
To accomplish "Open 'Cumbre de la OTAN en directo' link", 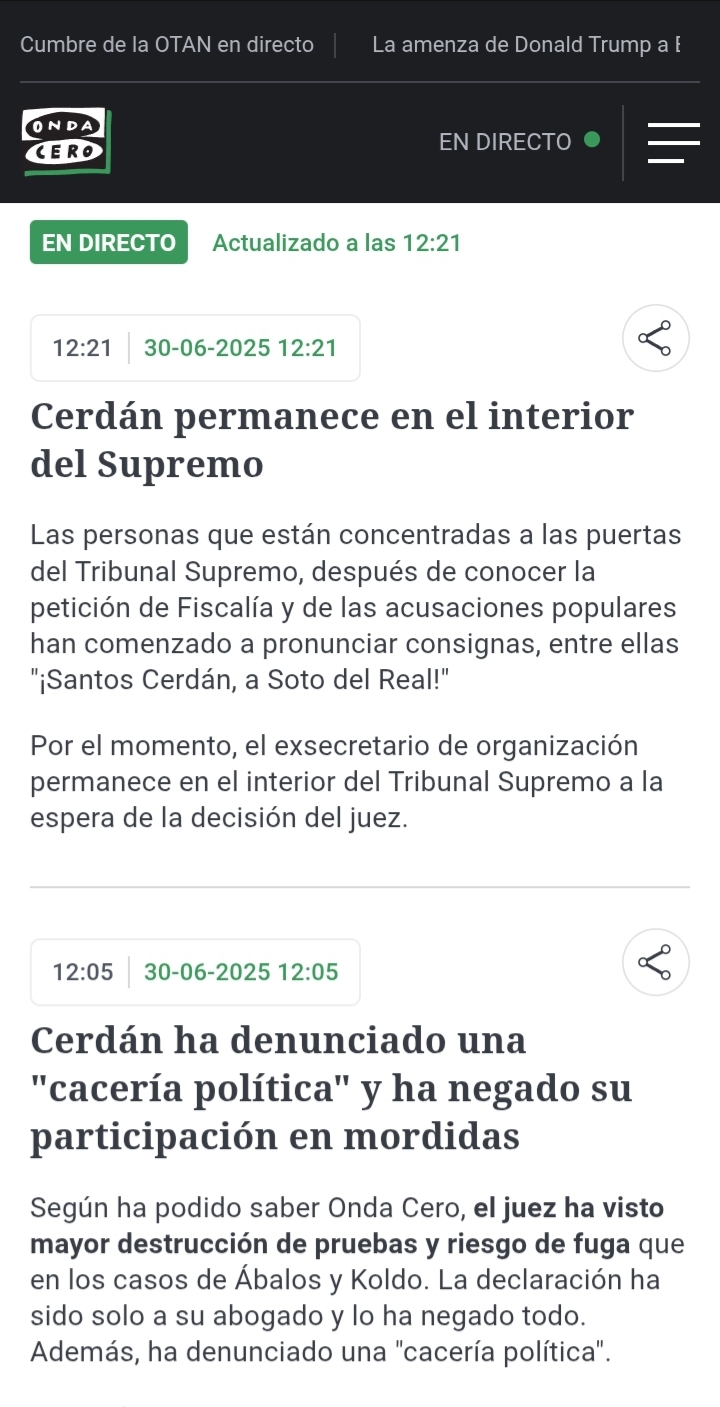I will point(167,45).
